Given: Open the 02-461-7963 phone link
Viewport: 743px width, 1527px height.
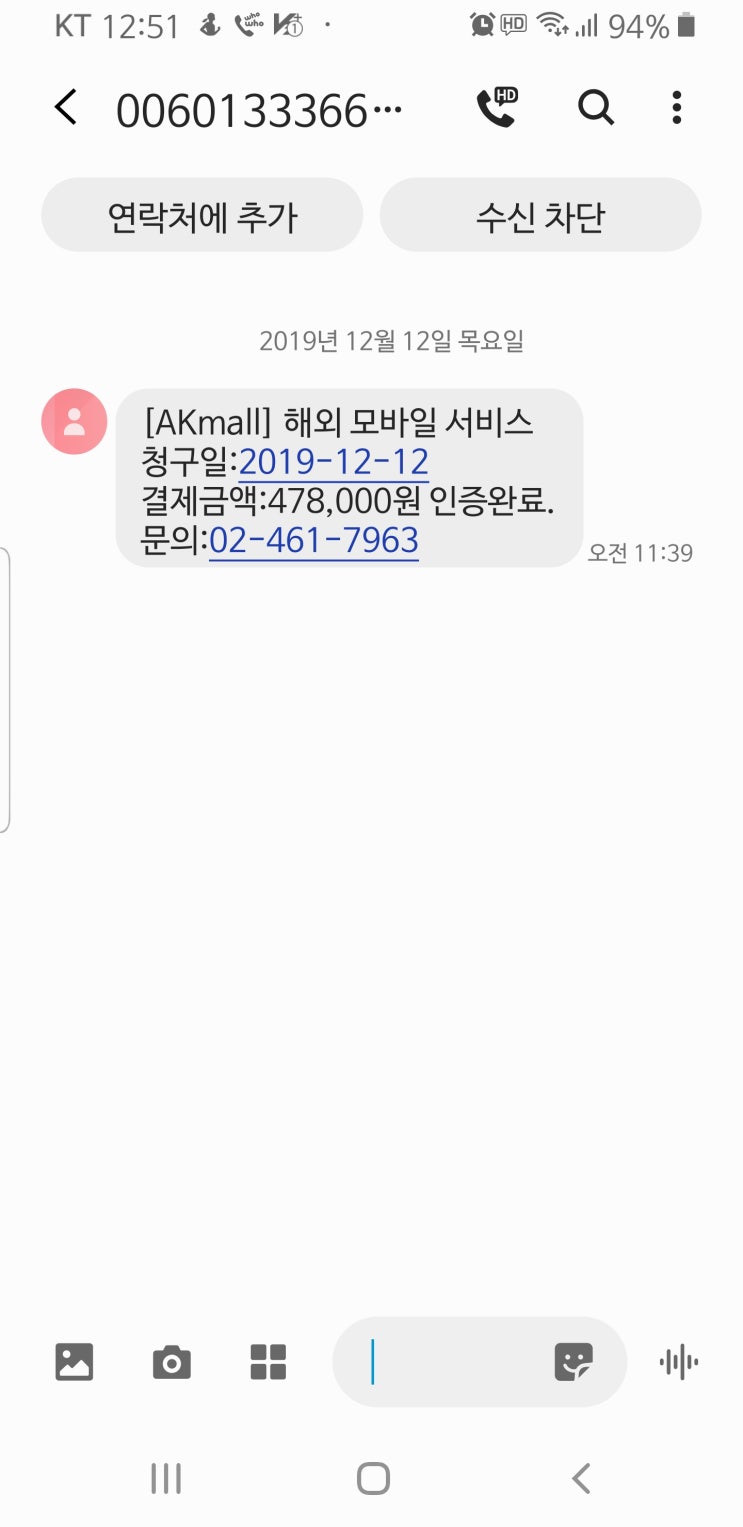Looking at the screenshot, I should [x=313, y=539].
